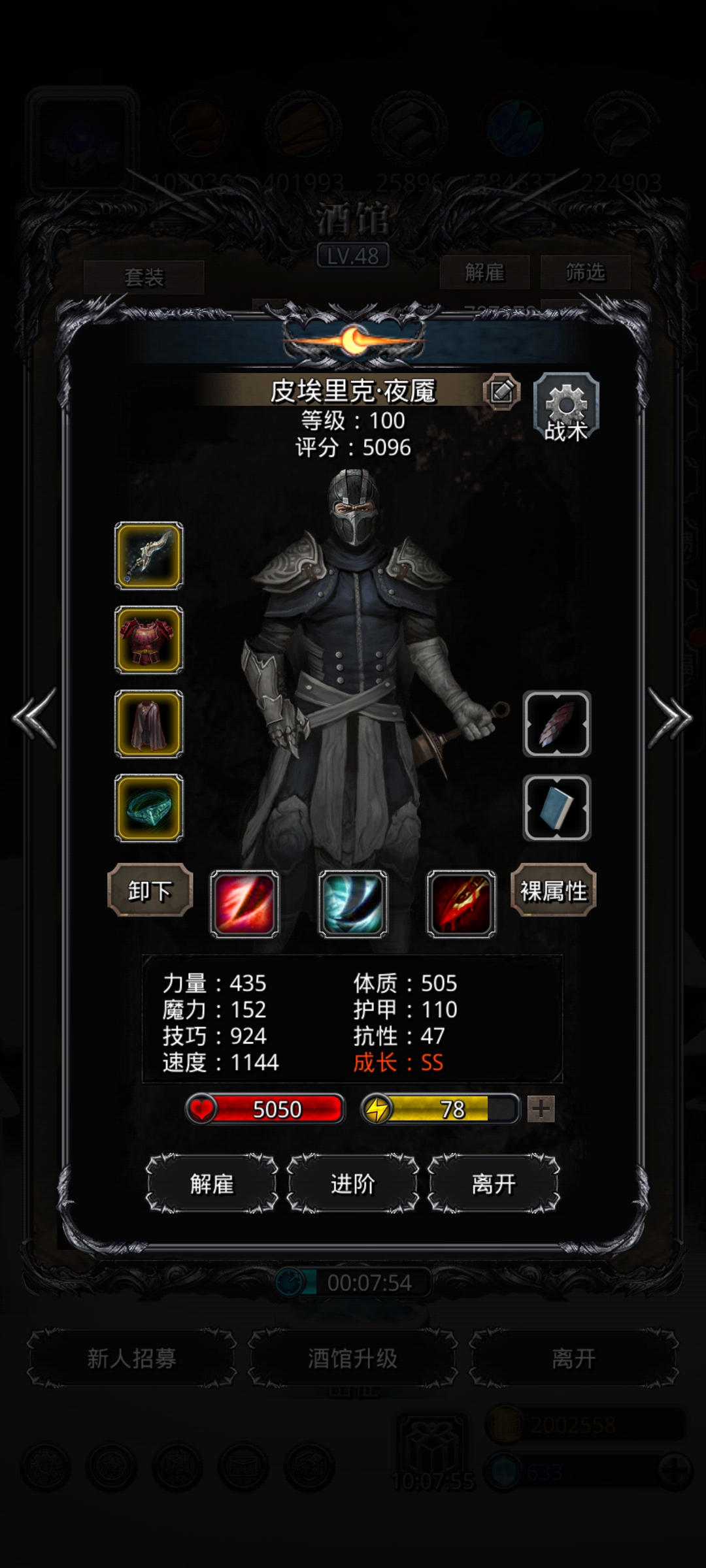
Task: View the bloody blade skill
Action: 462,904
